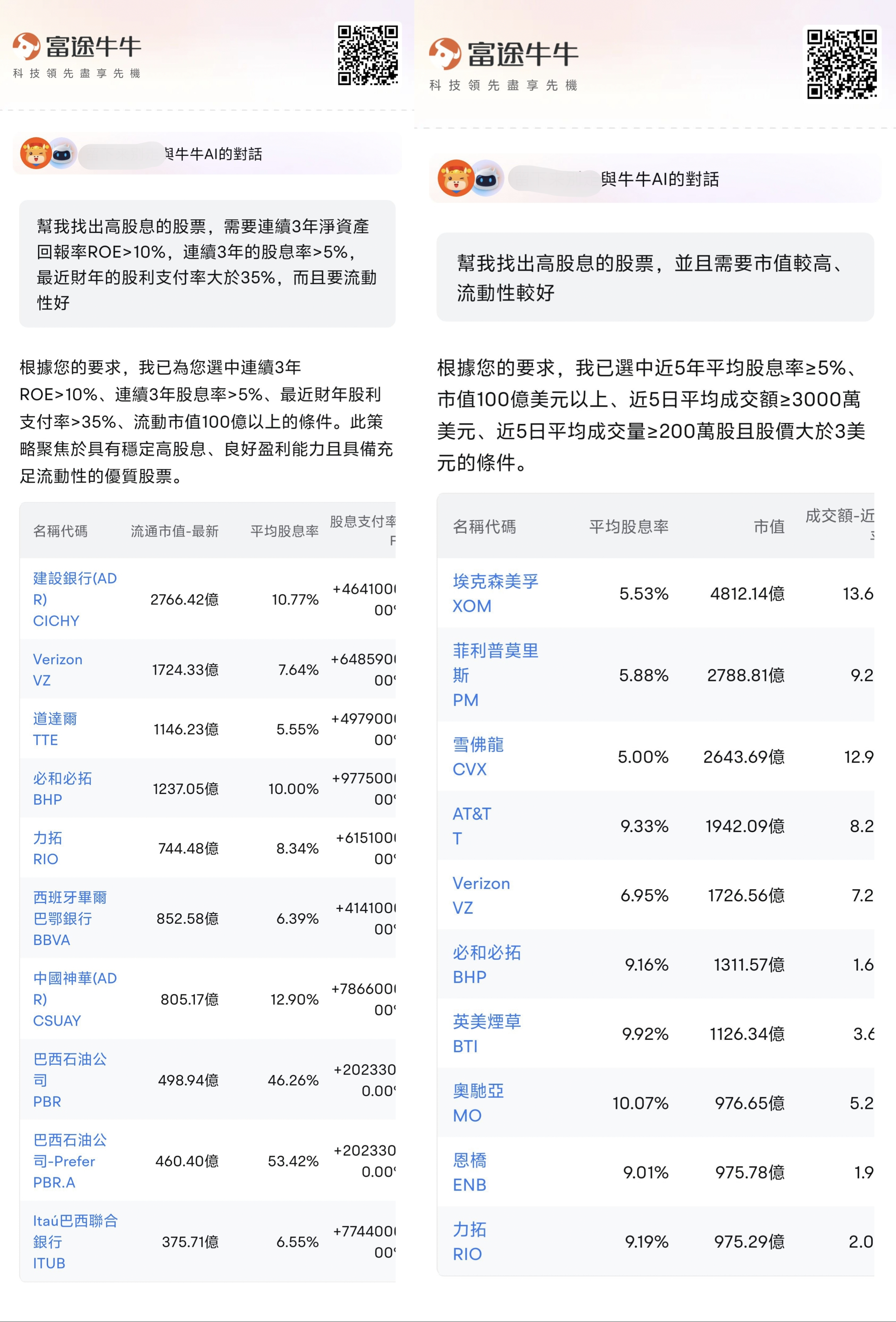Click the 奧馳亞 MO ticker link
Viewport: 896px width, 1322px height.
click(x=478, y=1103)
